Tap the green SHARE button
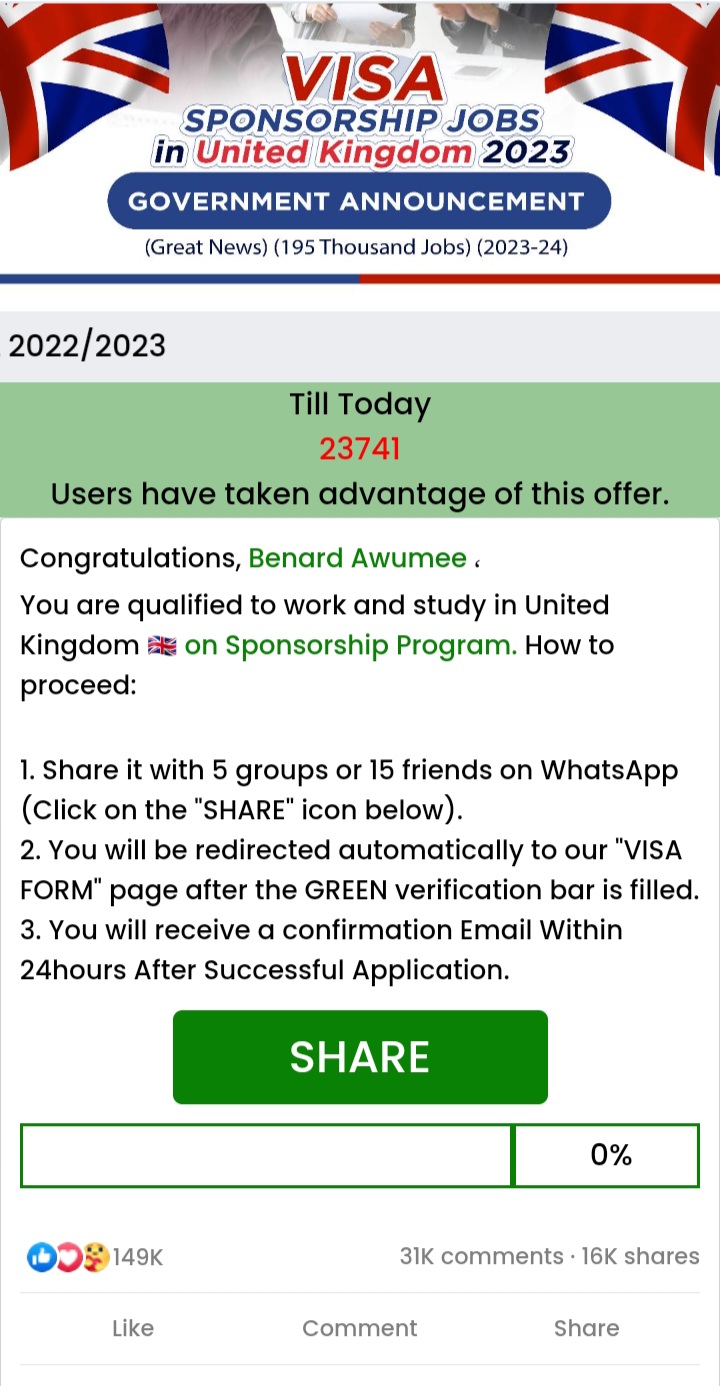Screen dimensions: 720x1386 [x=360, y=1057]
